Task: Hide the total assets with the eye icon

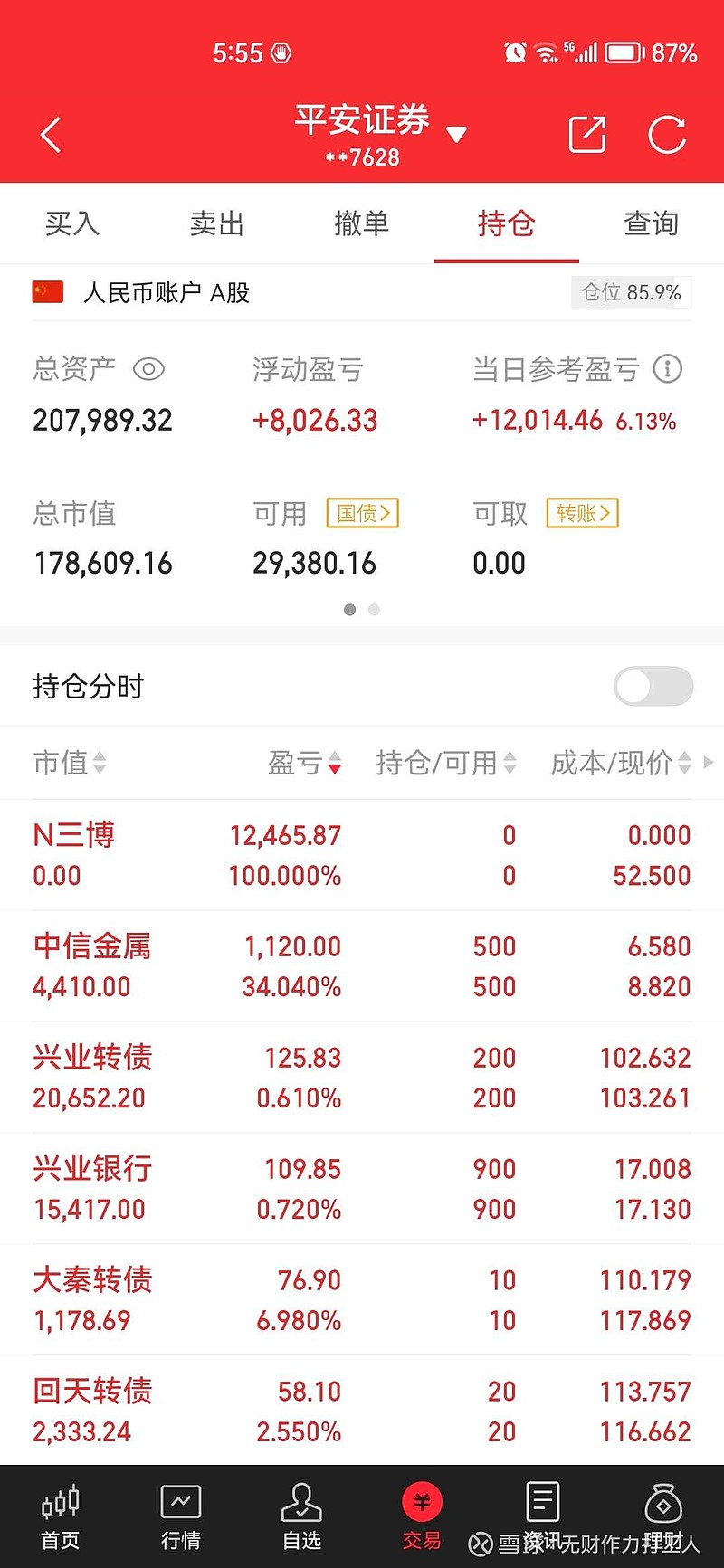Action: tap(148, 369)
